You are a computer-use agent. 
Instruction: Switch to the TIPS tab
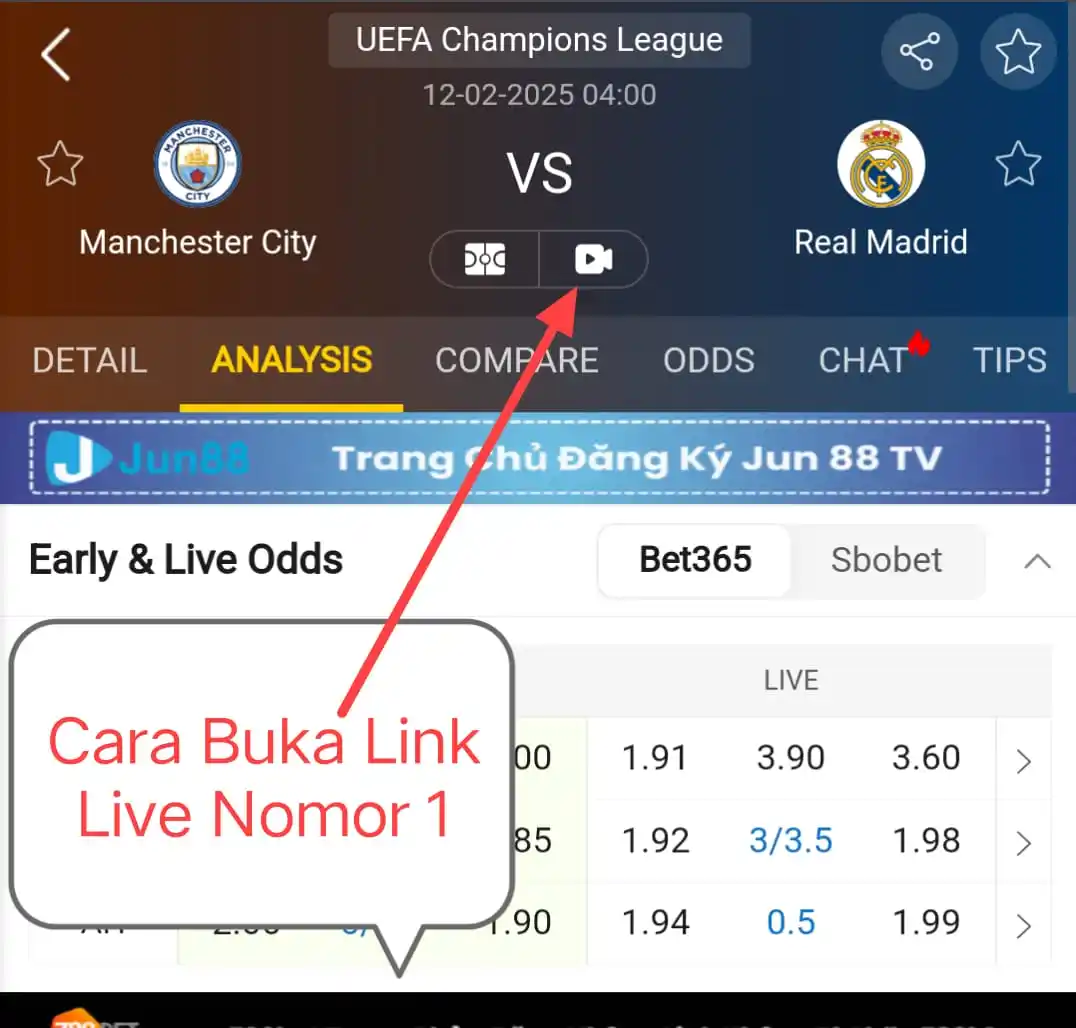tap(1009, 360)
